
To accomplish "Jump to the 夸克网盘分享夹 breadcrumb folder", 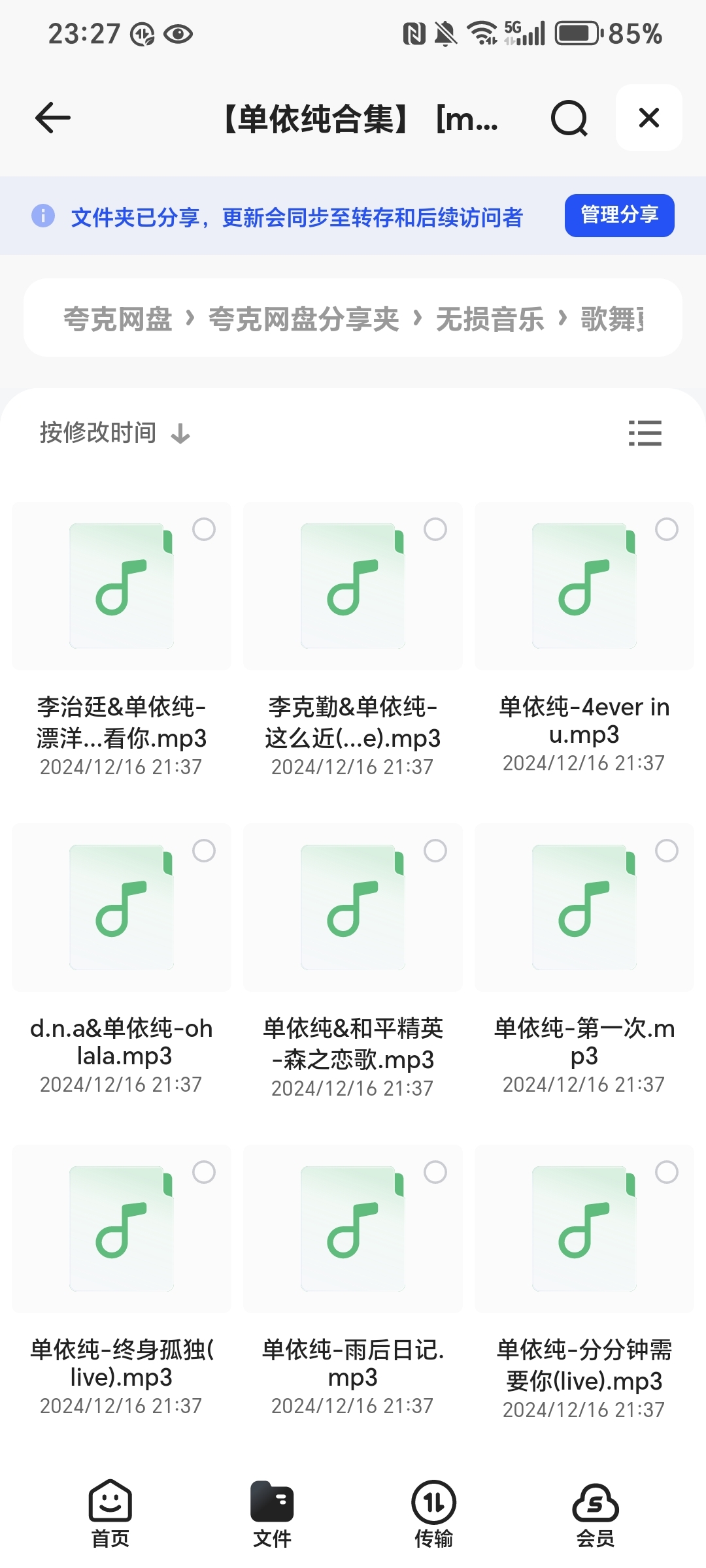I will click(303, 319).
